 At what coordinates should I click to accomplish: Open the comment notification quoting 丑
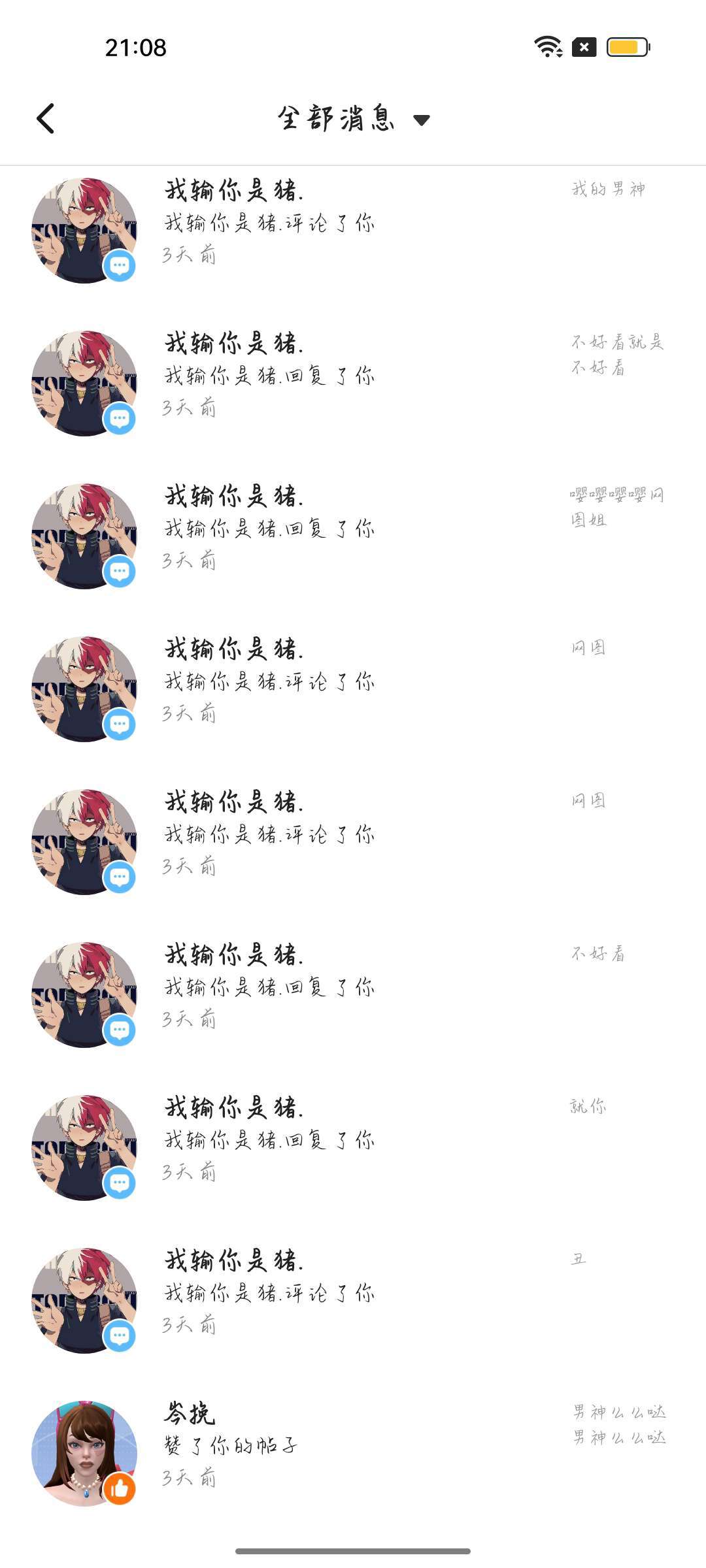pos(353,1301)
